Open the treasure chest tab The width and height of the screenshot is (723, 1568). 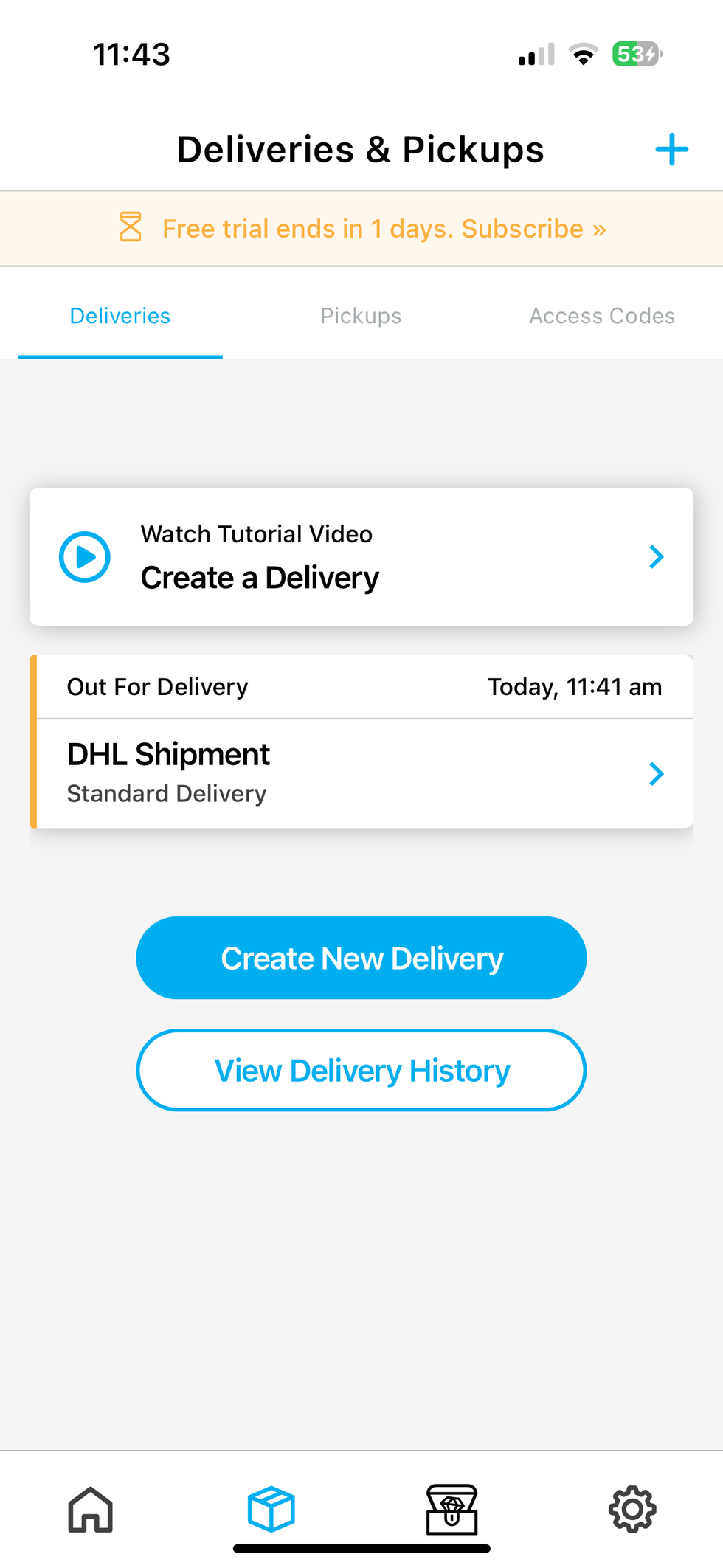click(x=452, y=1510)
